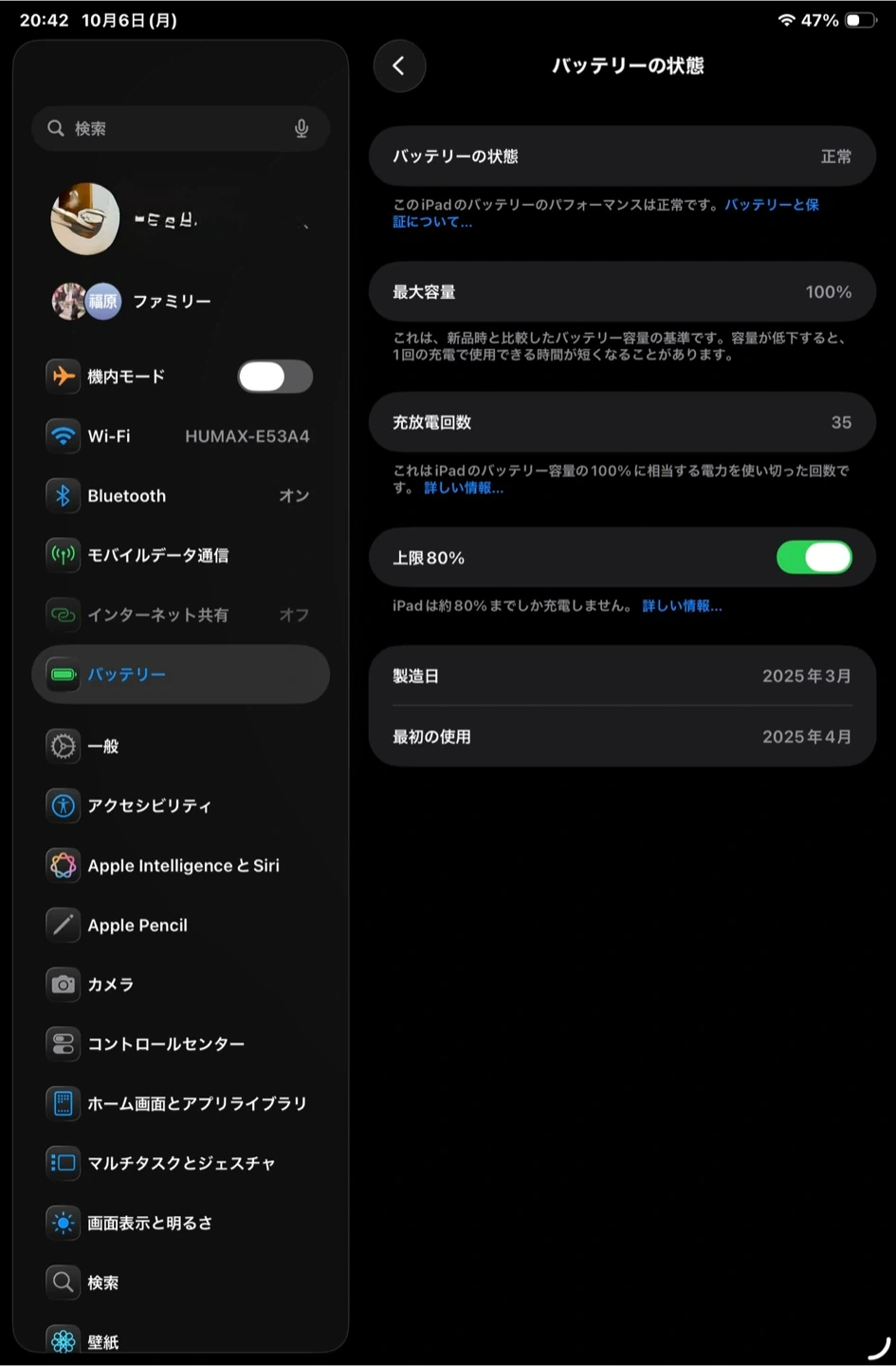Open モバイルデータ通信 settings

point(180,555)
